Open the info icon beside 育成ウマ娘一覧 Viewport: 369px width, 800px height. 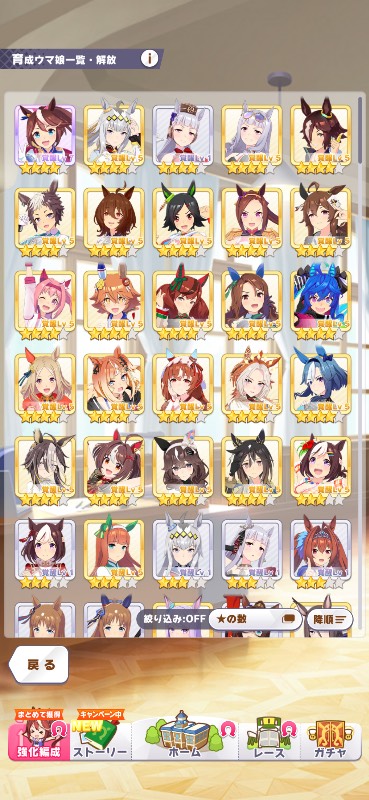150,59
